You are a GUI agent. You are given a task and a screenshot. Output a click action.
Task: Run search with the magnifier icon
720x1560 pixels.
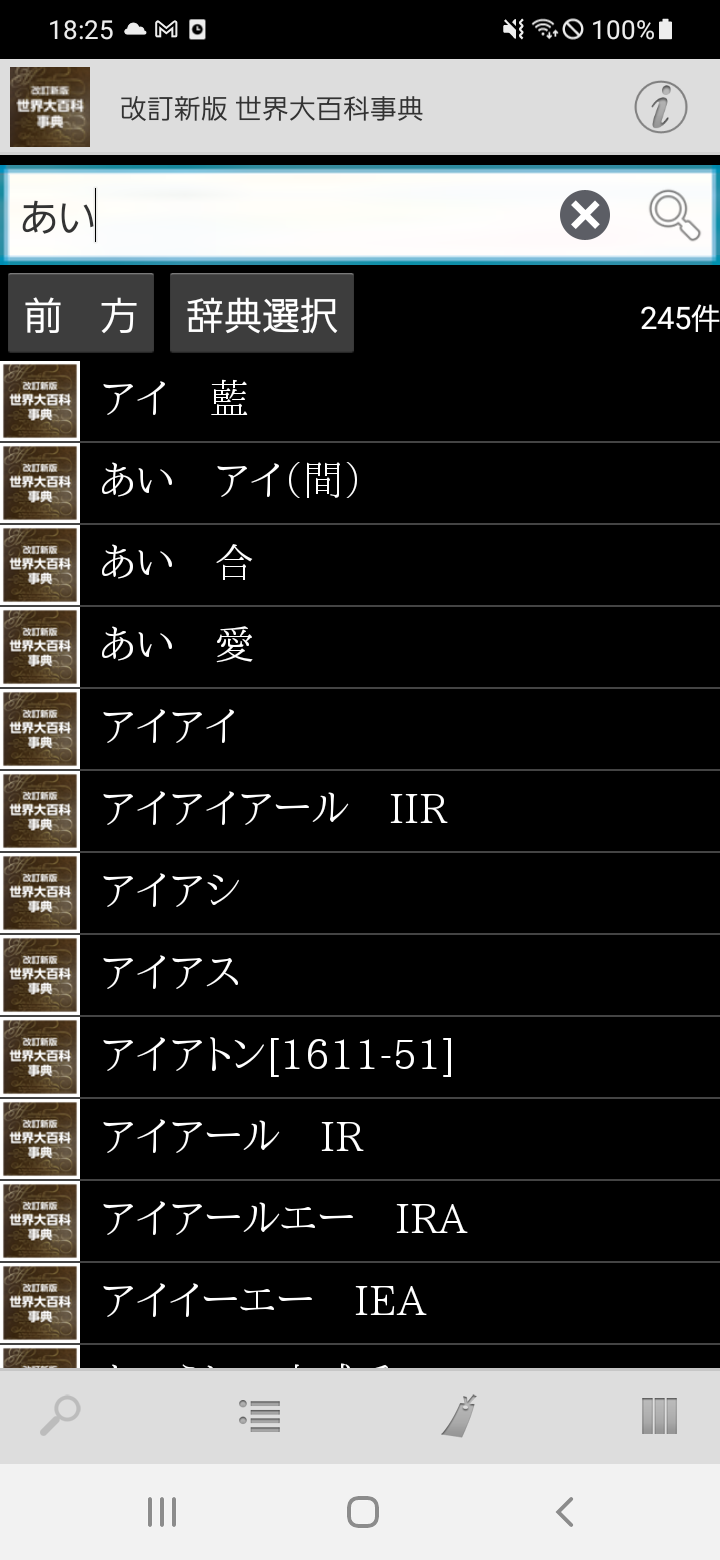tap(674, 215)
